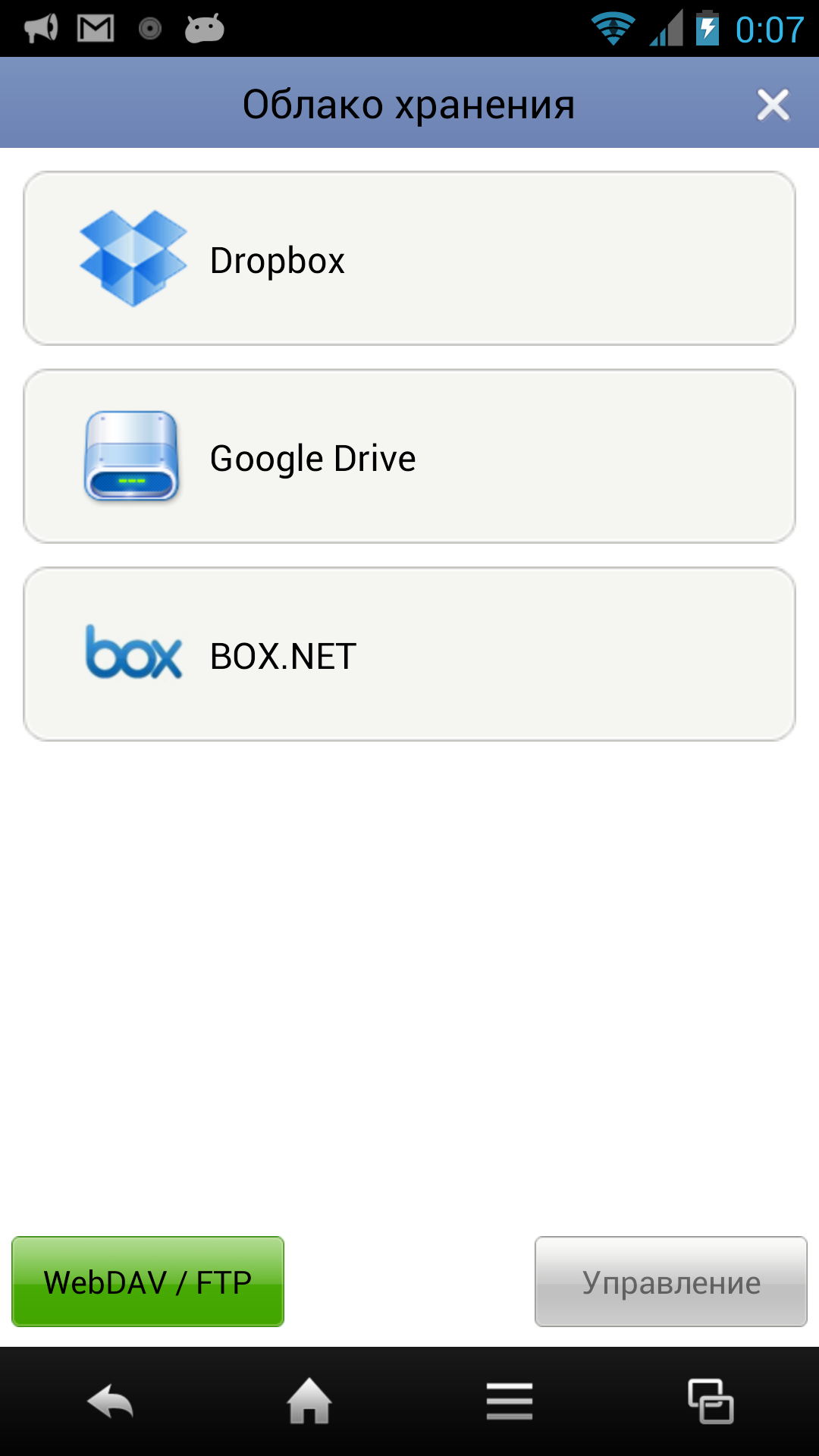Open recent apps from navigation bar
This screenshot has width=819, height=1456.
tap(711, 1401)
